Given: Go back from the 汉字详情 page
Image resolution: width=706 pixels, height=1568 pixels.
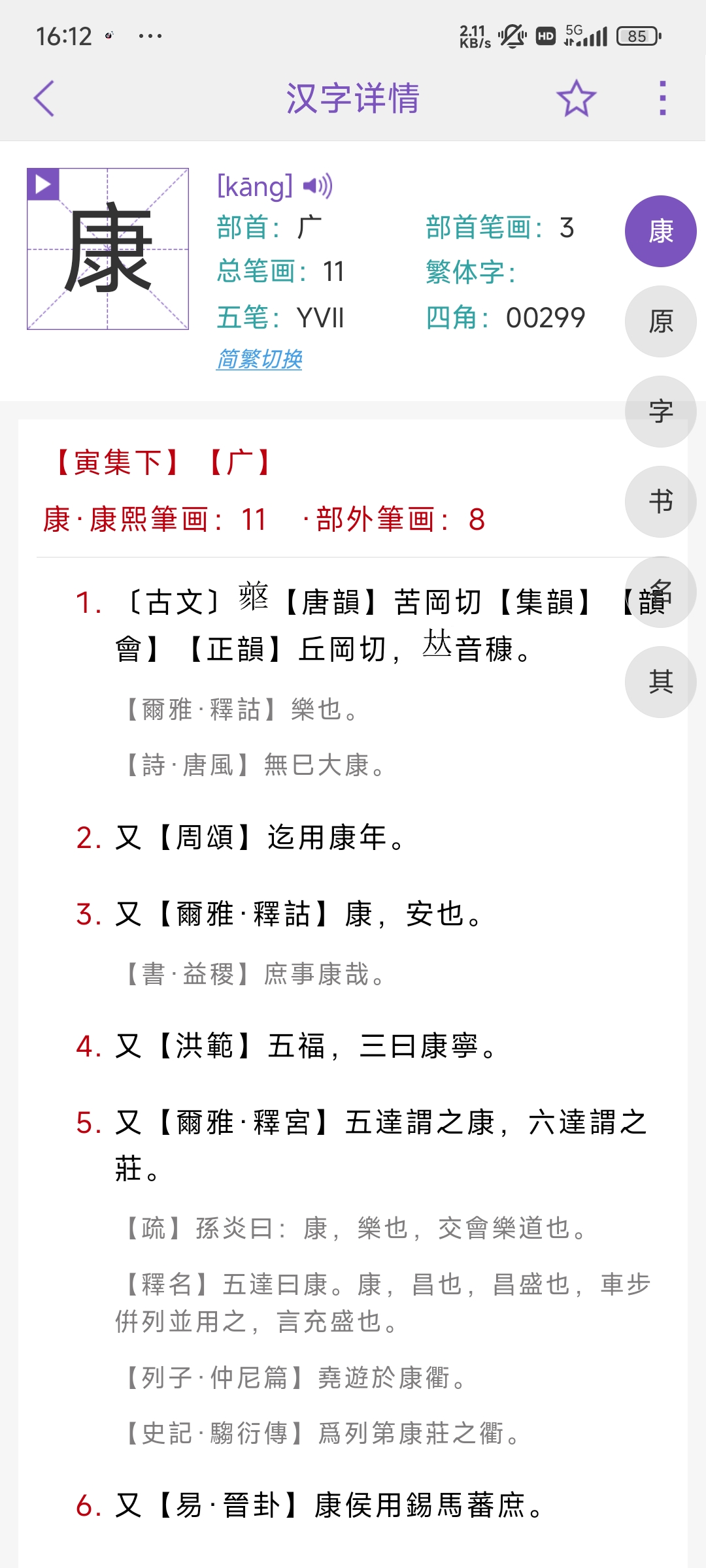Looking at the screenshot, I should [x=44, y=99].
